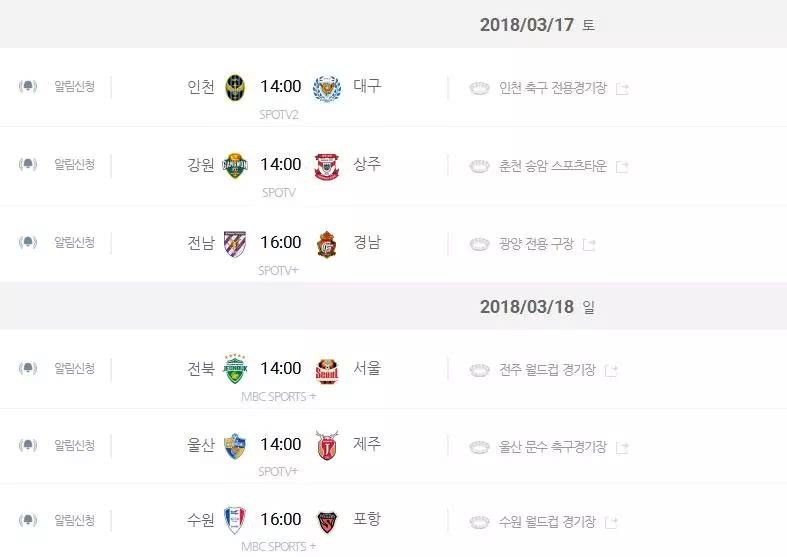The height and width of the screenshot is (557, 787).
Task: Tap 알림신청 for the 강원 vs 상주 match
Action: [73, 165]
